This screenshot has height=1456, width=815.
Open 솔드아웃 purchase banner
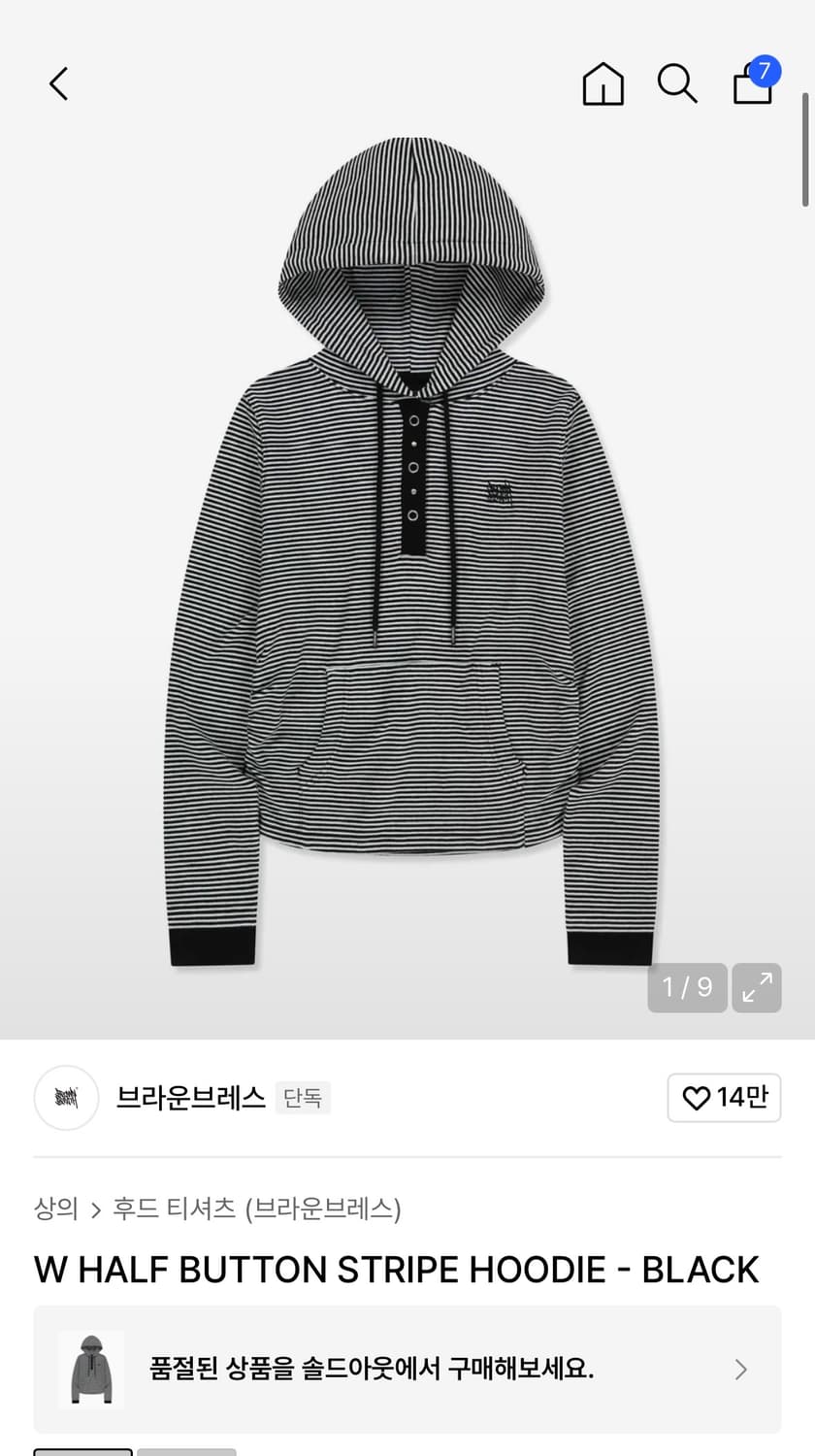[407, 1369]
